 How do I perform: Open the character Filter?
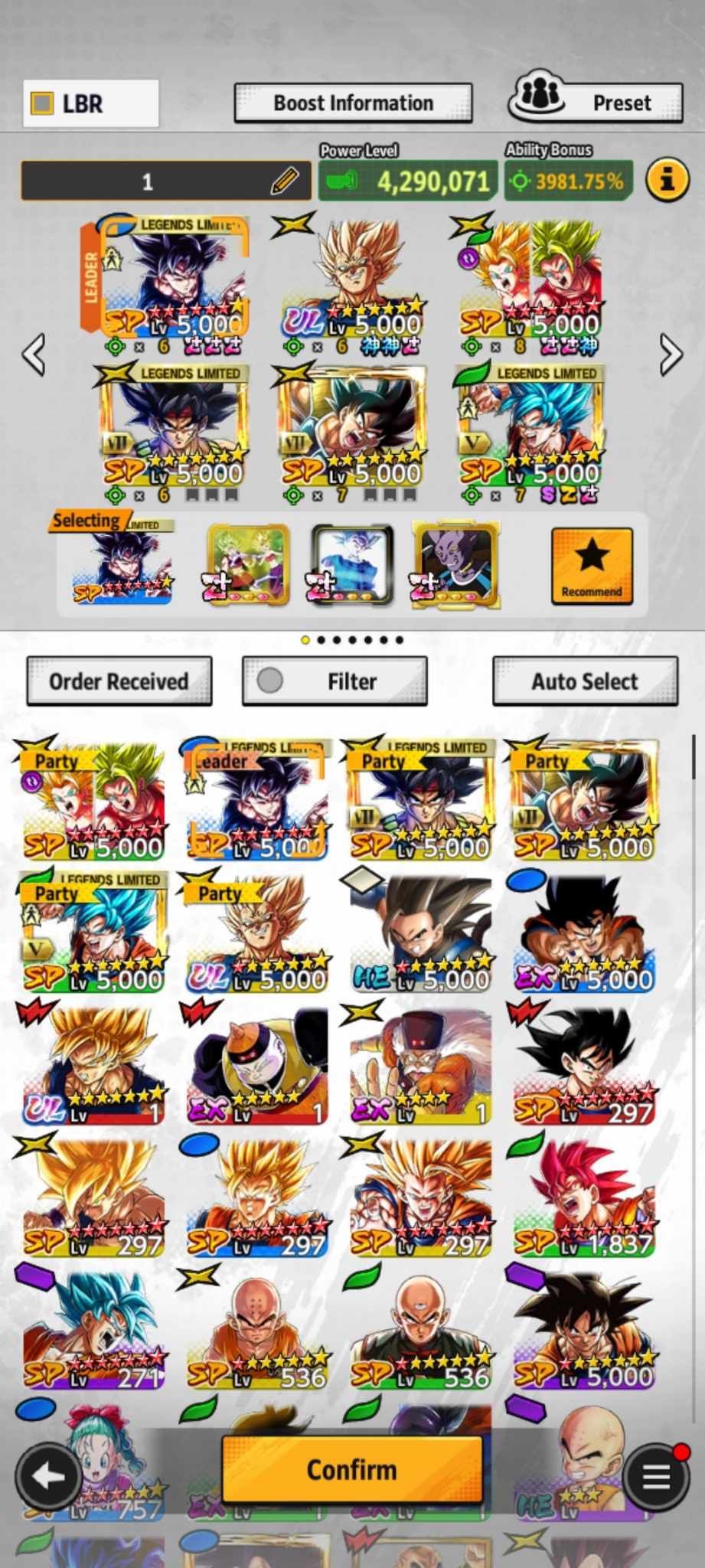coord(335,681)
